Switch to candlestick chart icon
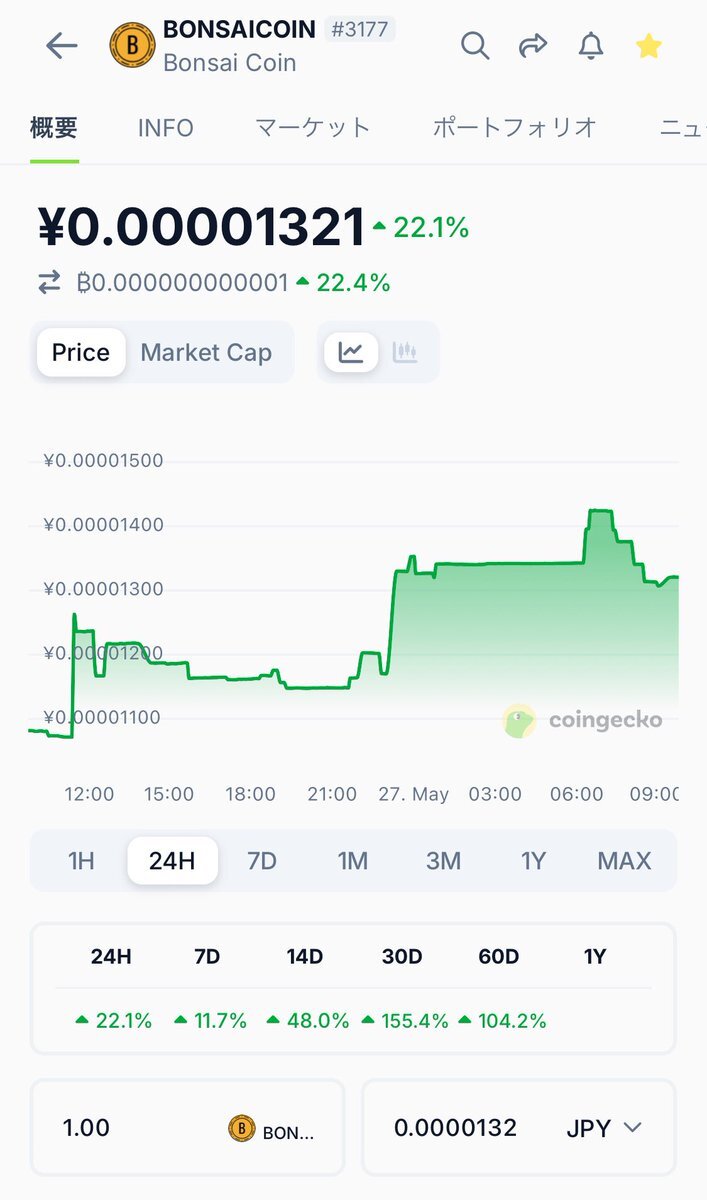 (x=405, y=352)
